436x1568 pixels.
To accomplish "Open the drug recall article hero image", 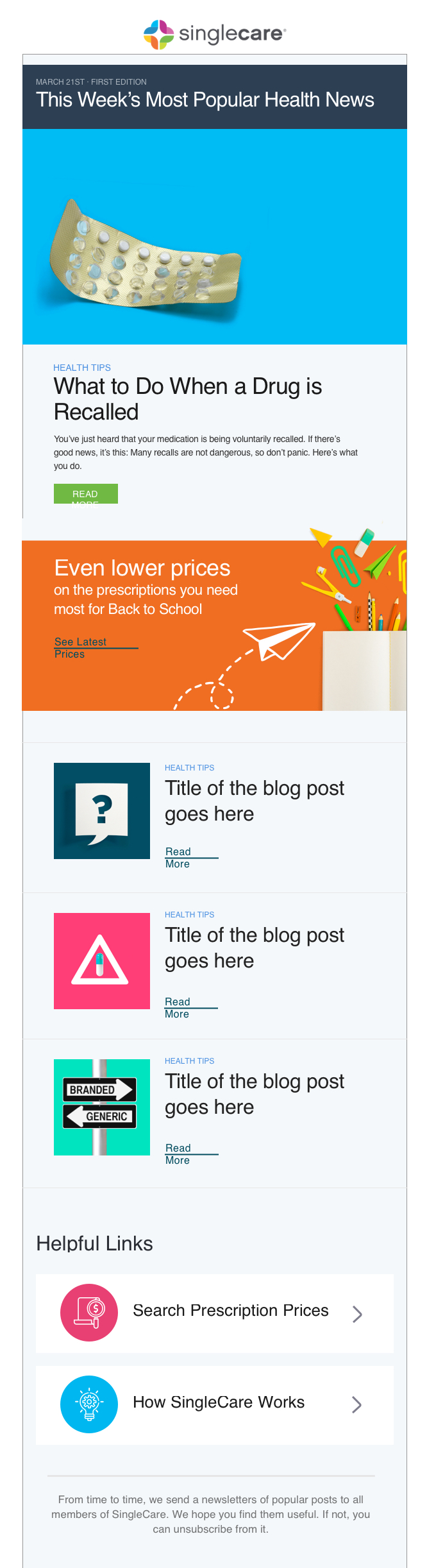I will pyautogui.click(x=215, y=237).
